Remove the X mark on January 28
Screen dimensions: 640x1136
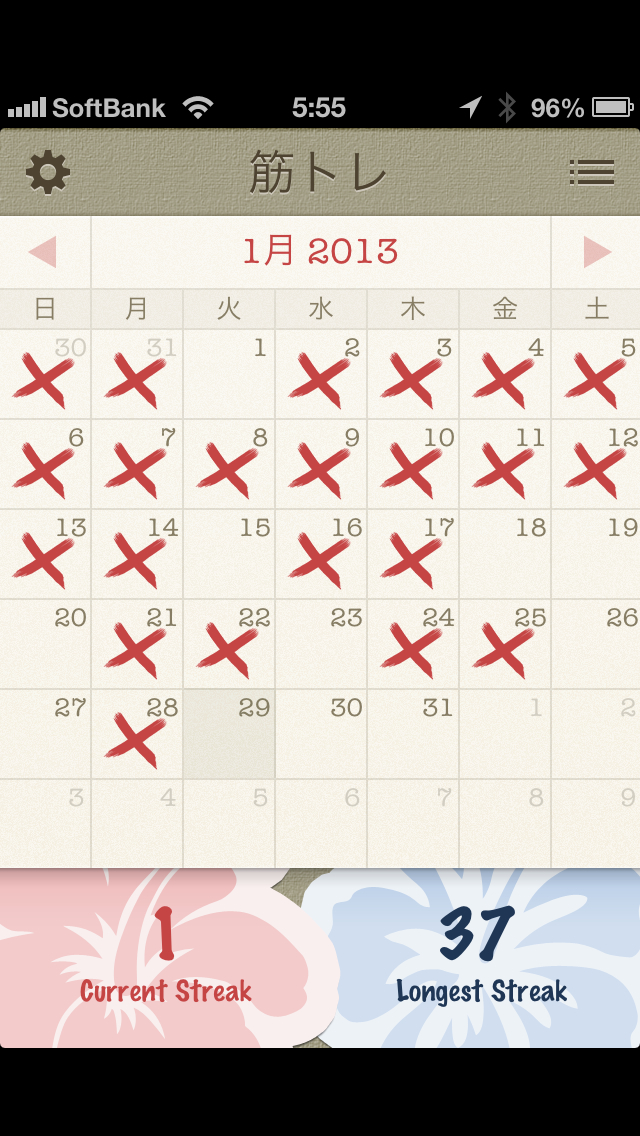click(137, 734)
